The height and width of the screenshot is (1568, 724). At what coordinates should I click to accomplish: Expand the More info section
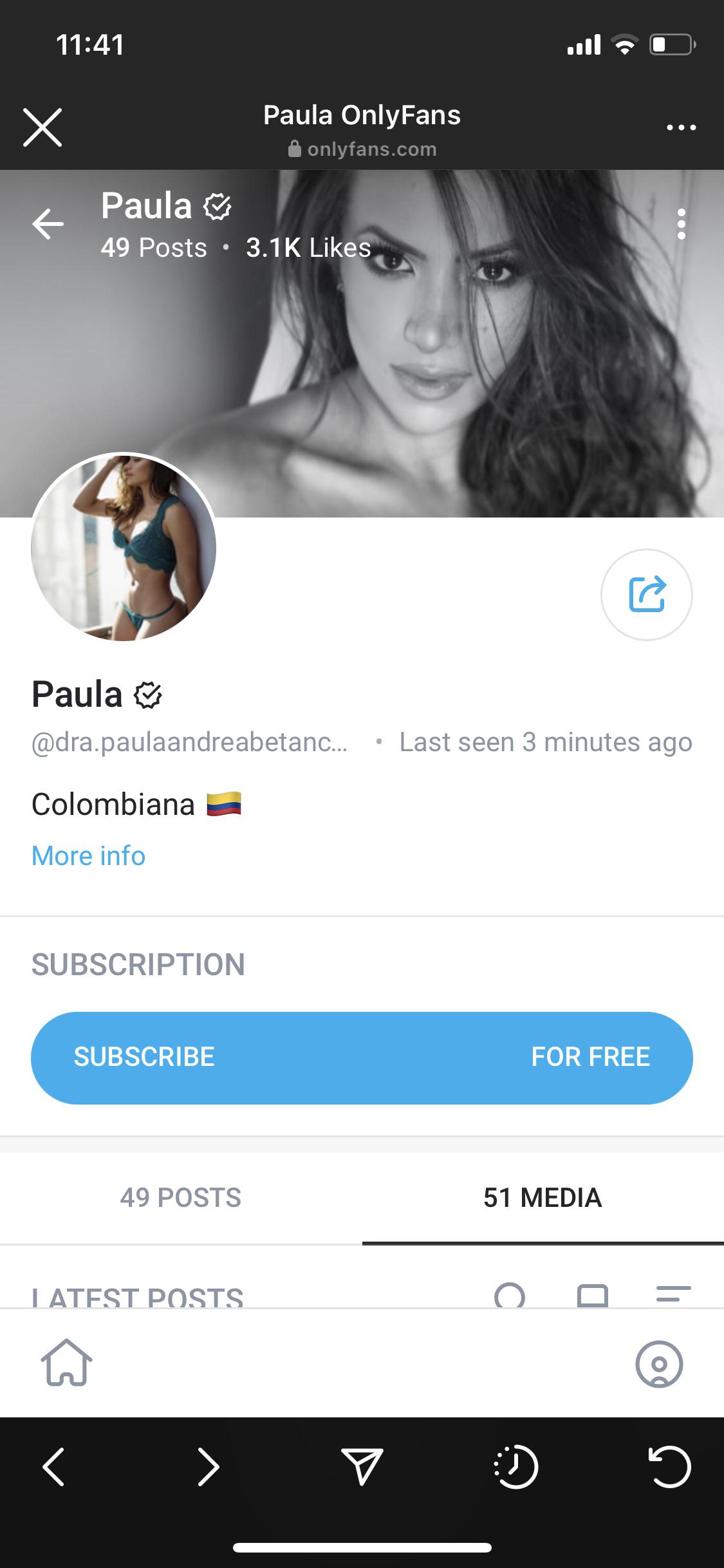click(x=88, y=855)
